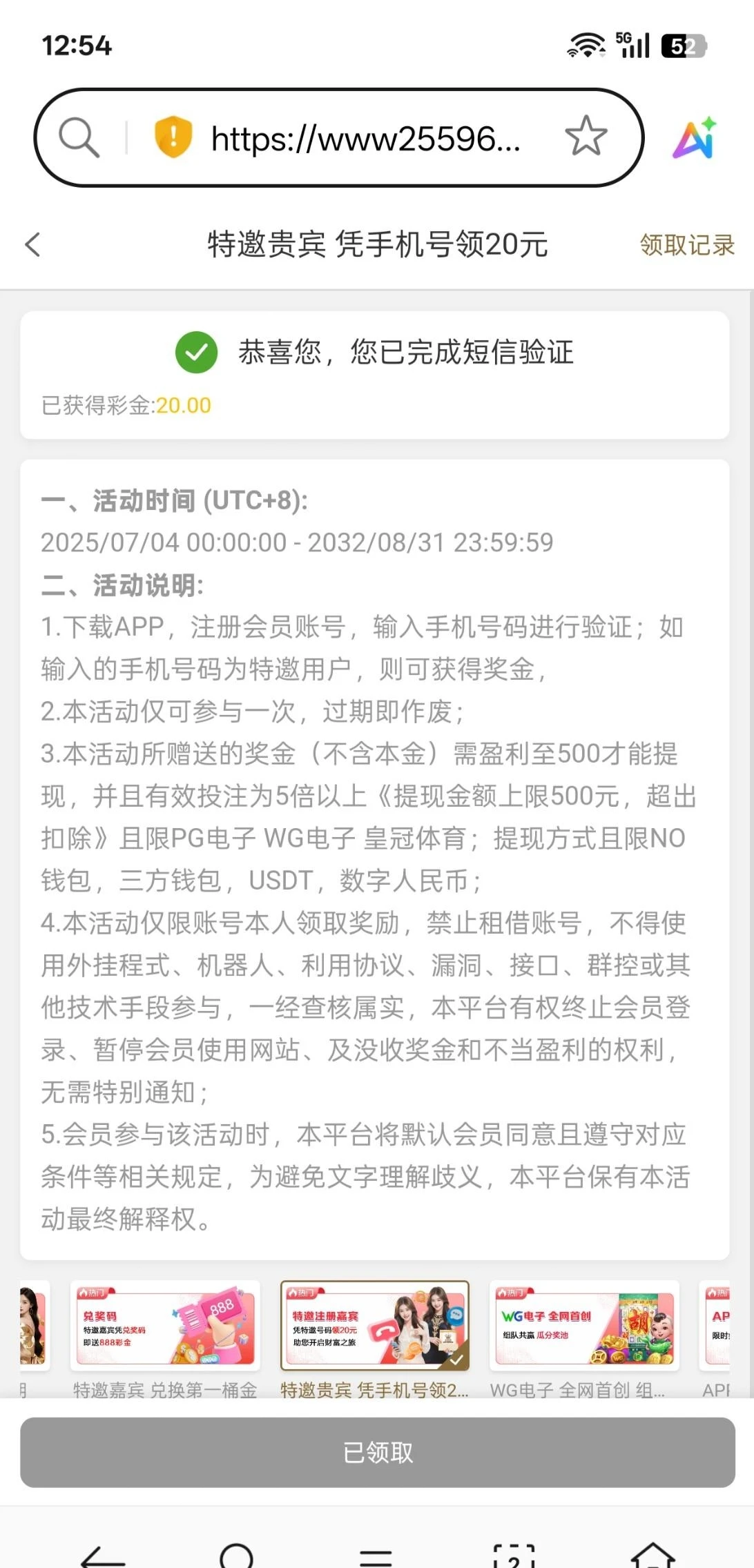754x1568 pixels.
Task: Open the site security warning shield
Action: click(x=173, y=137)
